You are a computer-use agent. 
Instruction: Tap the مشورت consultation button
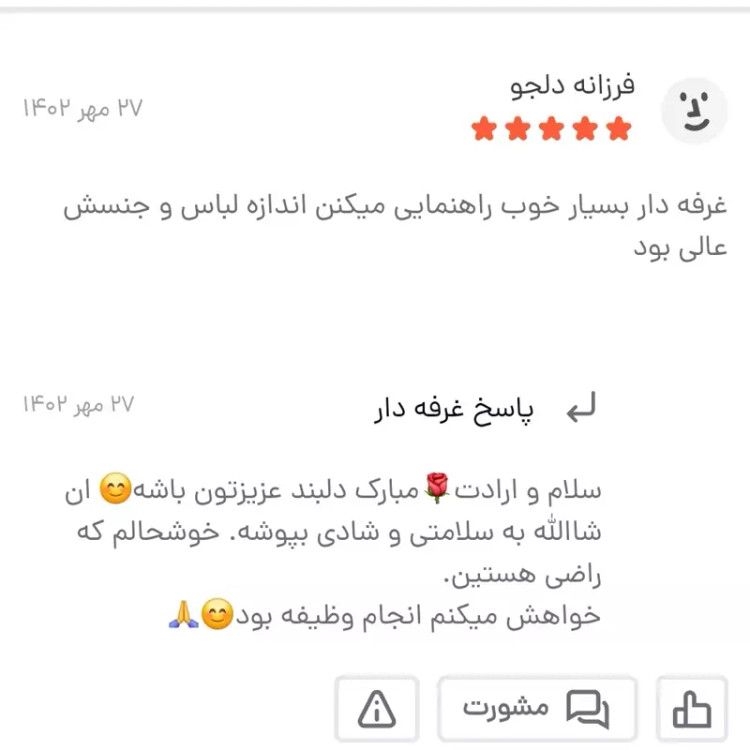pyautogui.click(x=537, y=709)
